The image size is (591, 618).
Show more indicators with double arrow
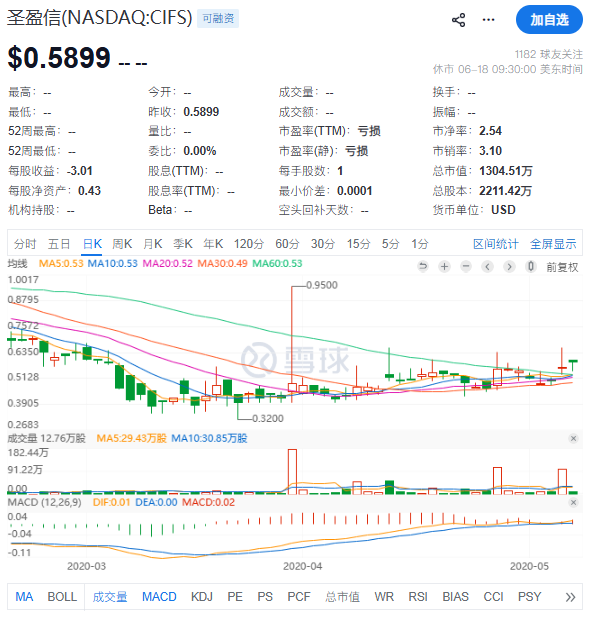tap(570, 597)
